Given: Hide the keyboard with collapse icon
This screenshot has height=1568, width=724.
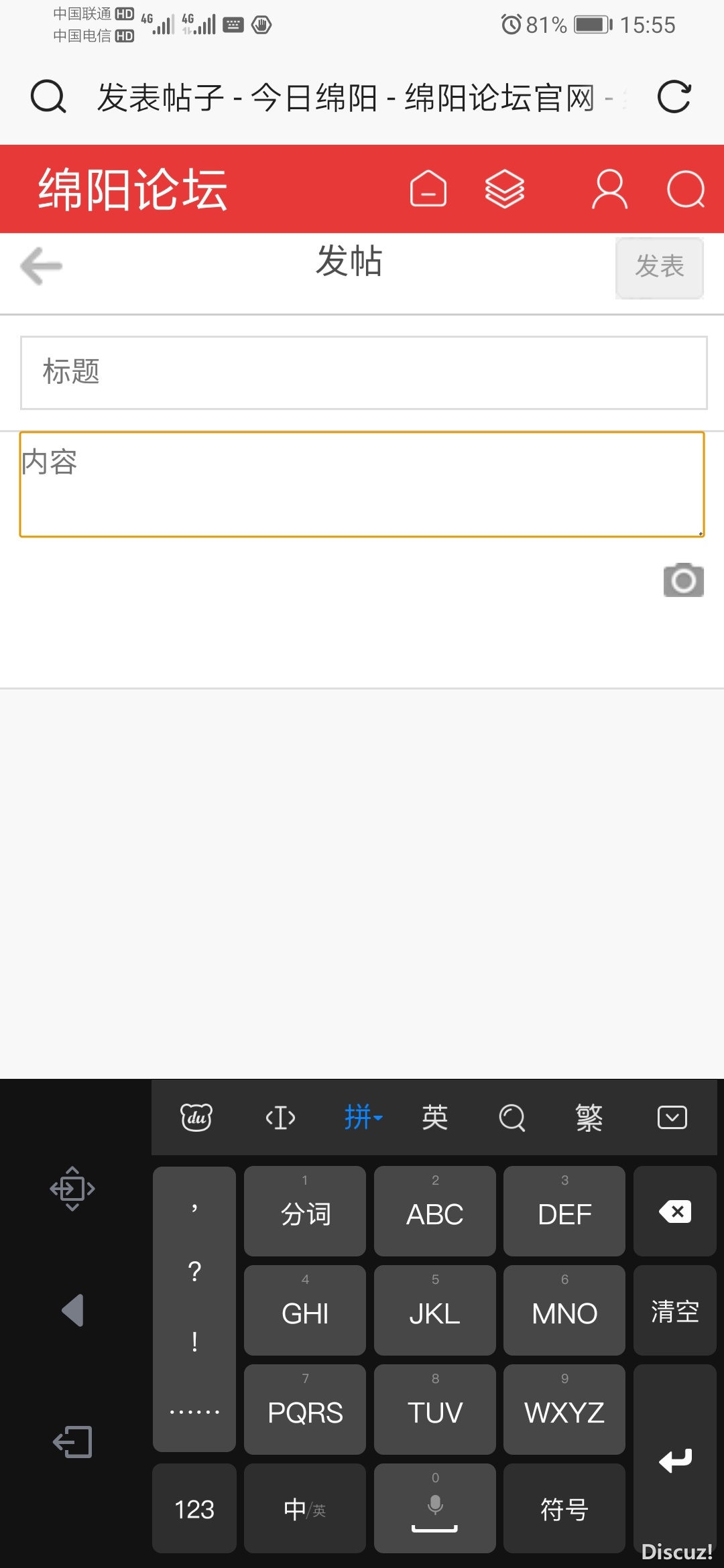Looking at the screenshot, I should click(672, 1117).
